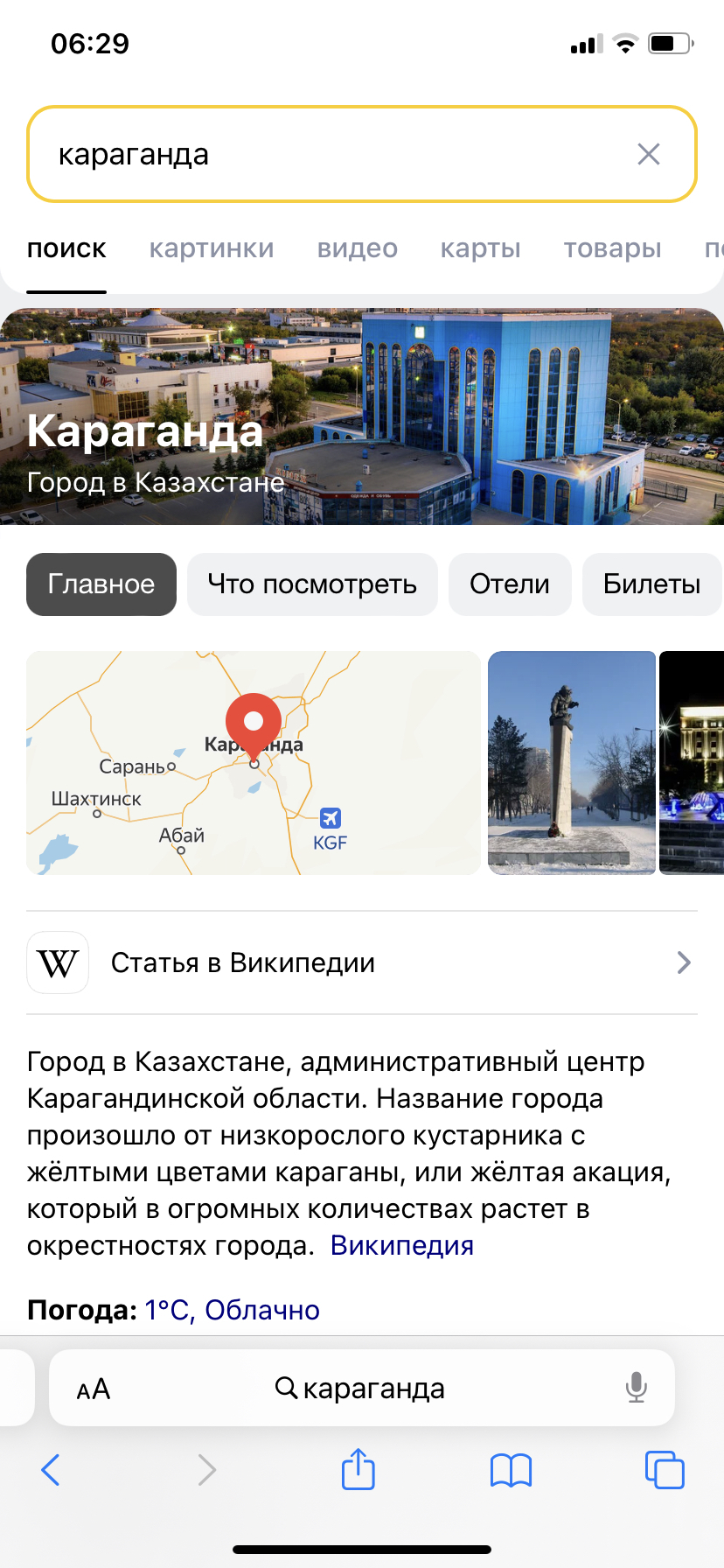Share this page
Screen dimensions: 724x1568
[358, 1469]
